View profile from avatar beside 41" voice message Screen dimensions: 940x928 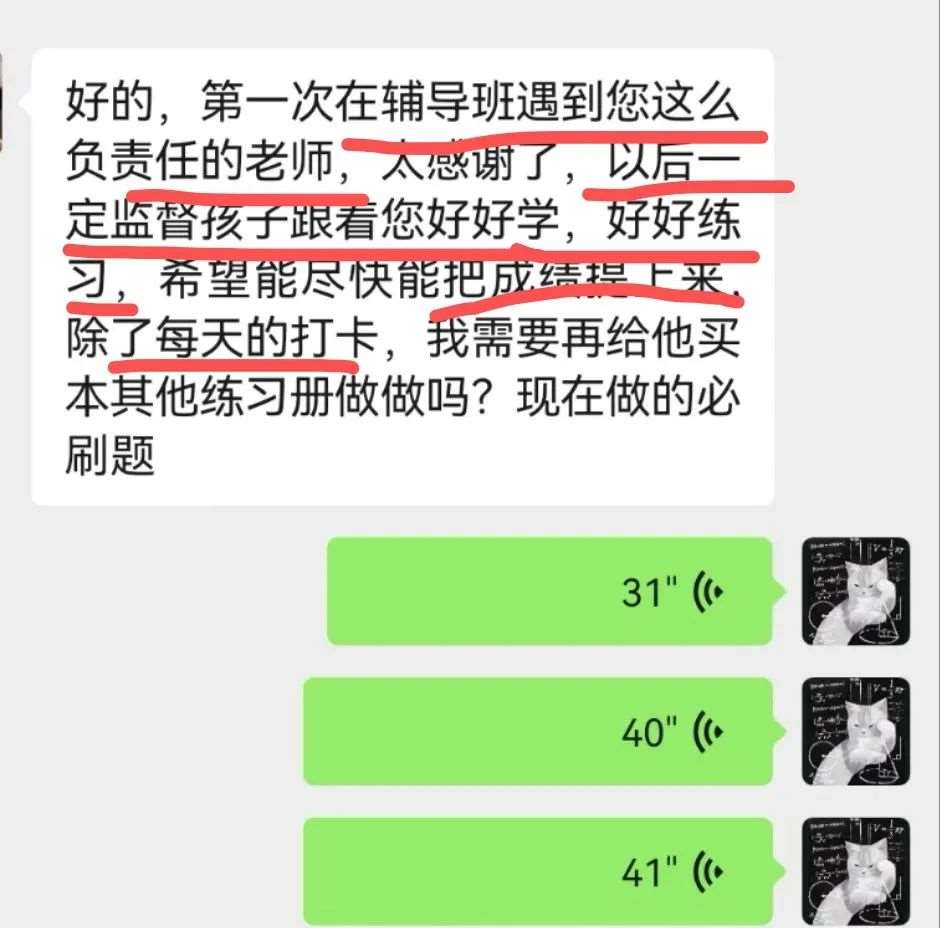tap(856, 871)
